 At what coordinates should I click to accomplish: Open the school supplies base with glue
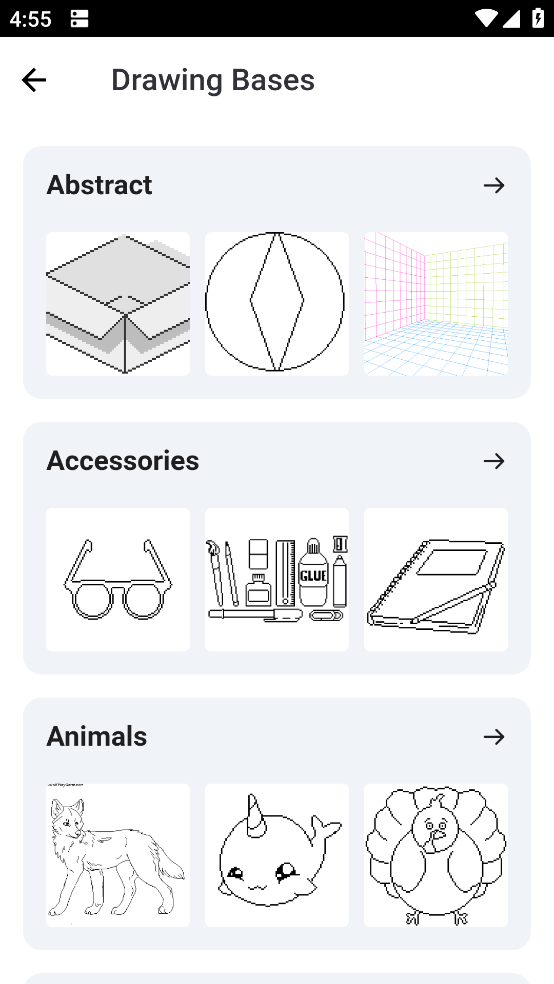(277, 580)
